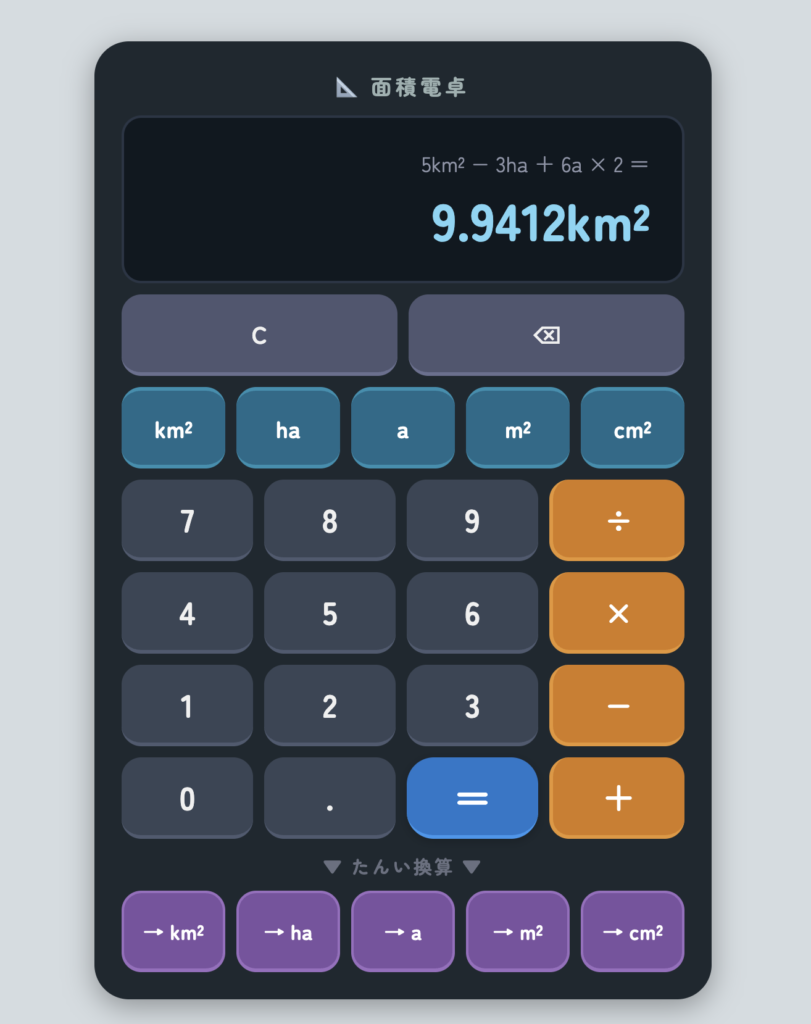Image resolution: width=811 pixels, height=1024 pixels.
Task: Add a decimal point
Action: pyautogui.click(x=329, y=798)
